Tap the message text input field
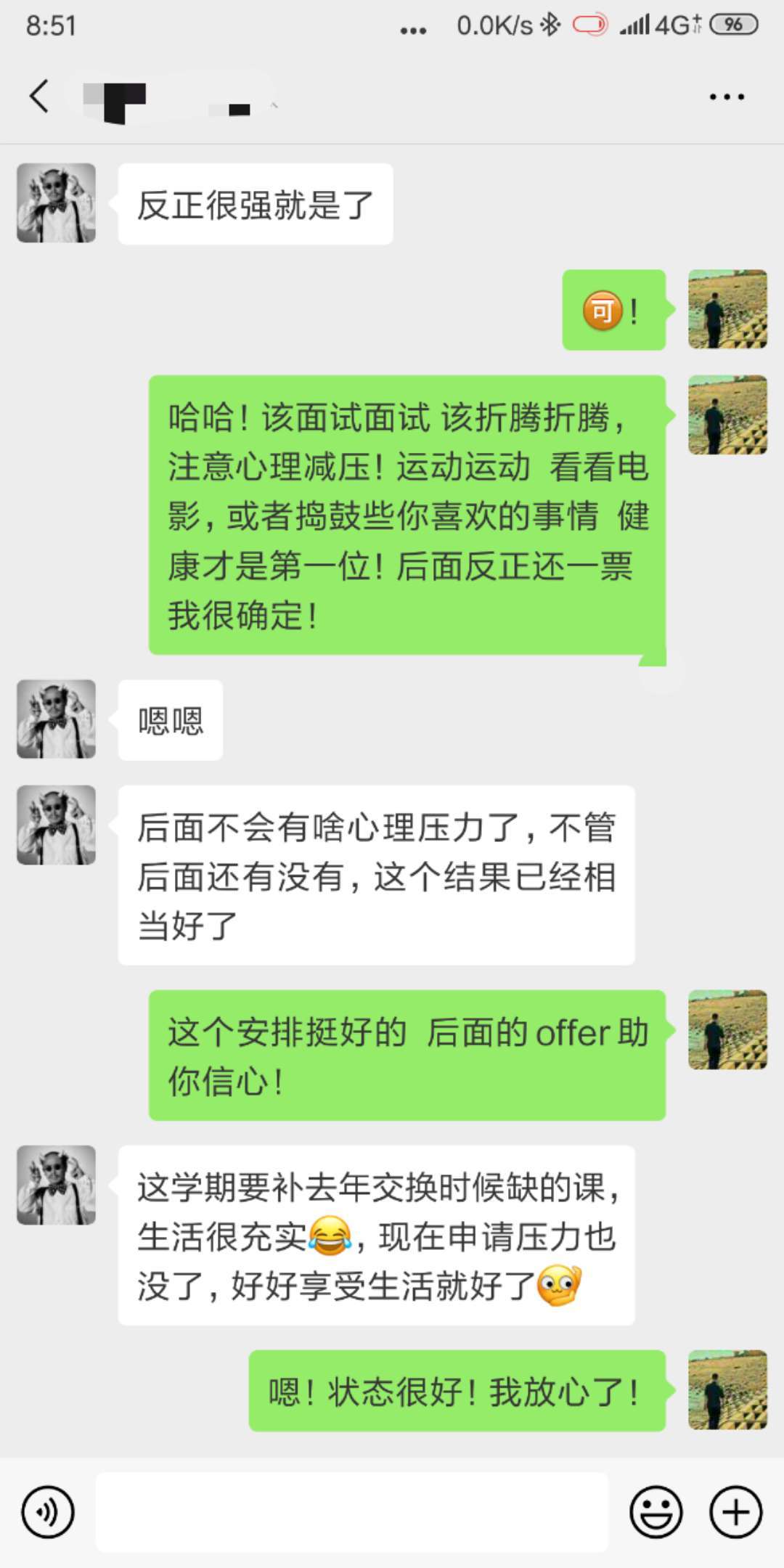Image resolution: width=784 pixels, height=1568 pixels. pyautogui.click(x=352, y=1513)
